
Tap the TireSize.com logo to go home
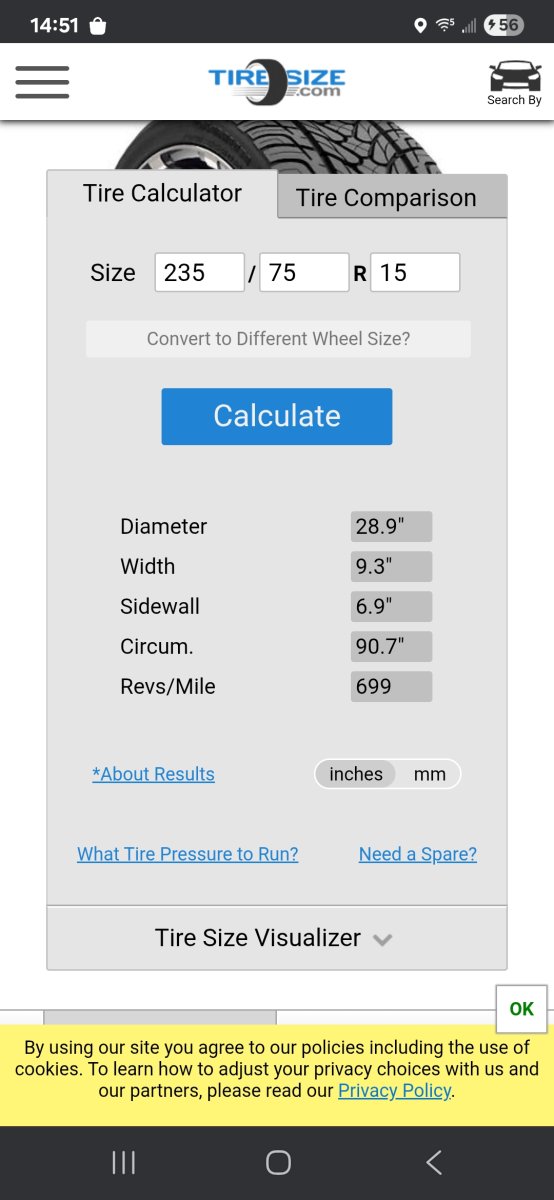(x=277, y=80)
